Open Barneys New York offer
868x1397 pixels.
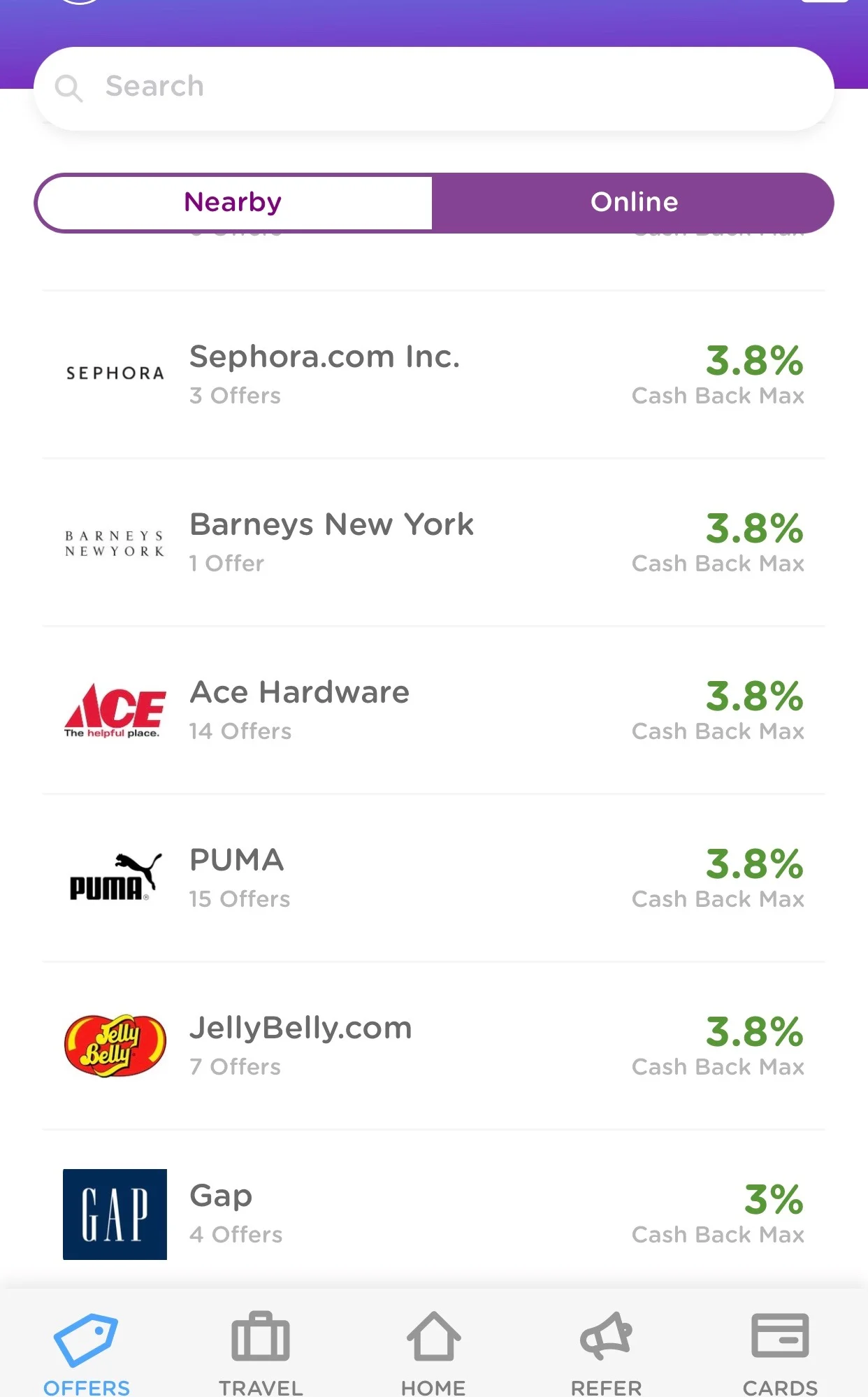[433, 543]
